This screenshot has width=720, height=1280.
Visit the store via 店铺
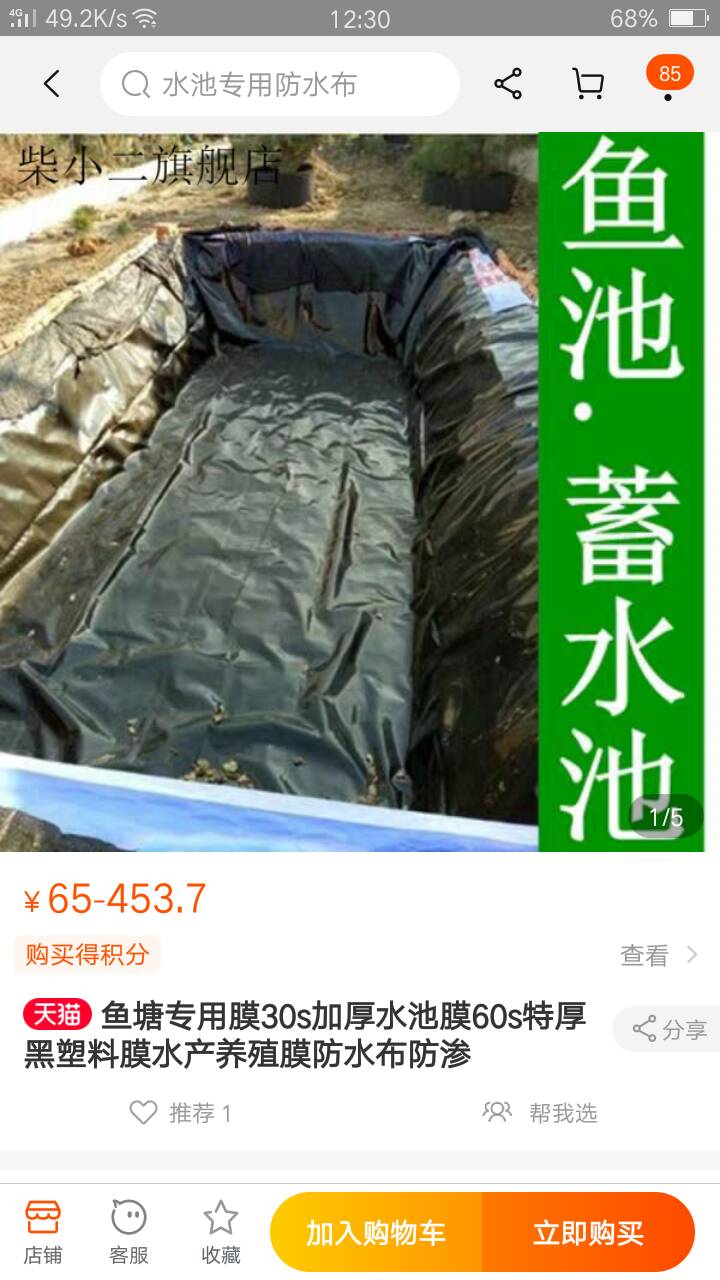coord(43,1232)
